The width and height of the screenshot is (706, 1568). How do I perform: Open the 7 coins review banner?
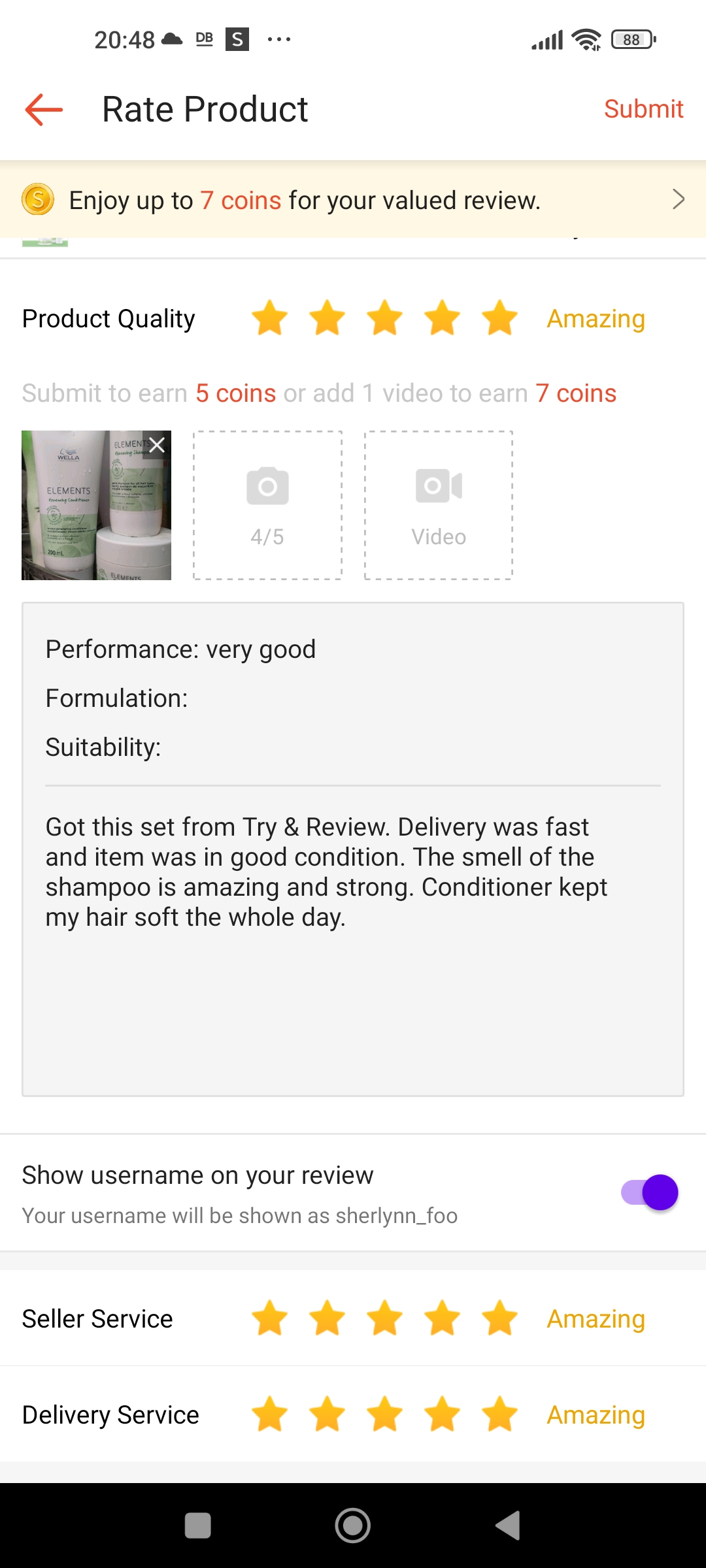pos(353,200)
